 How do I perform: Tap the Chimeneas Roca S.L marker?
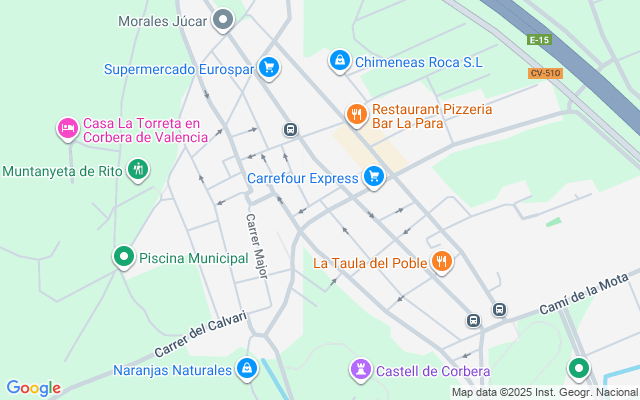coord(340,62)
